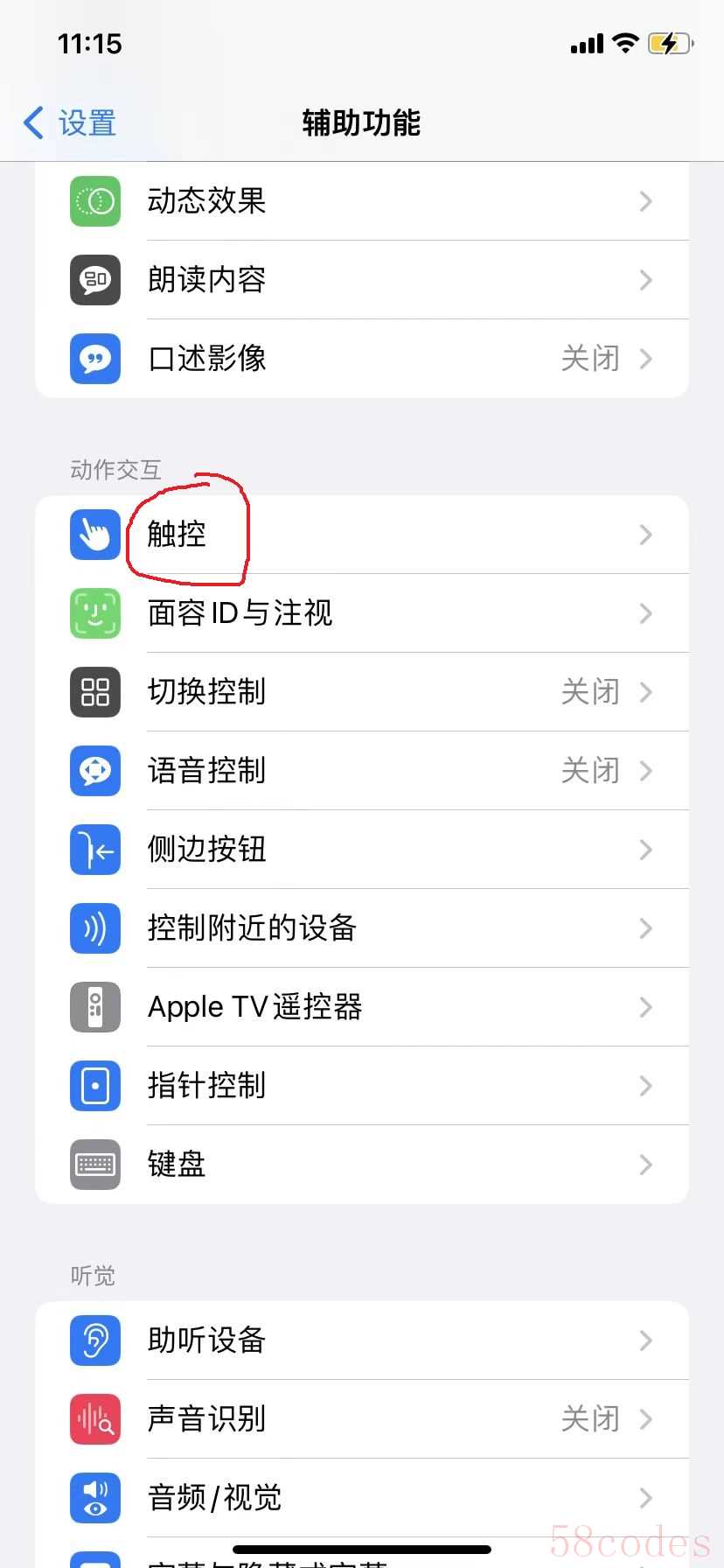Go back to 设置

click(72, 123)
